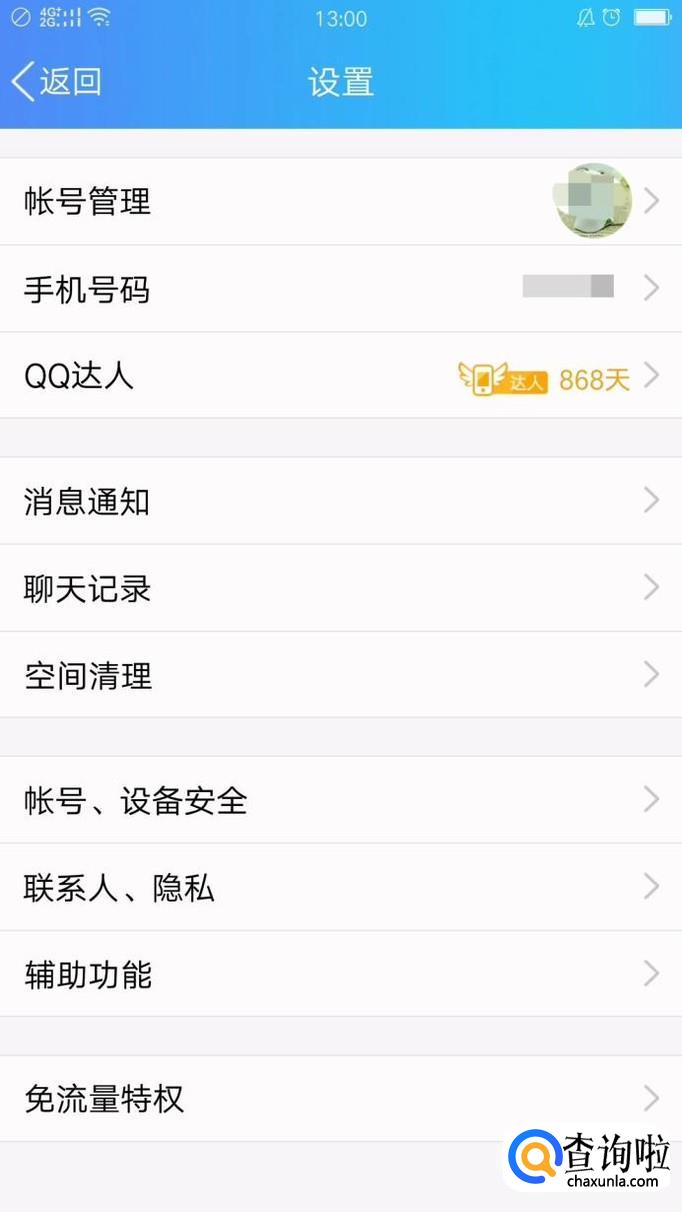
Task: Go back using the 返回 button
Action: tap(57, 81)
